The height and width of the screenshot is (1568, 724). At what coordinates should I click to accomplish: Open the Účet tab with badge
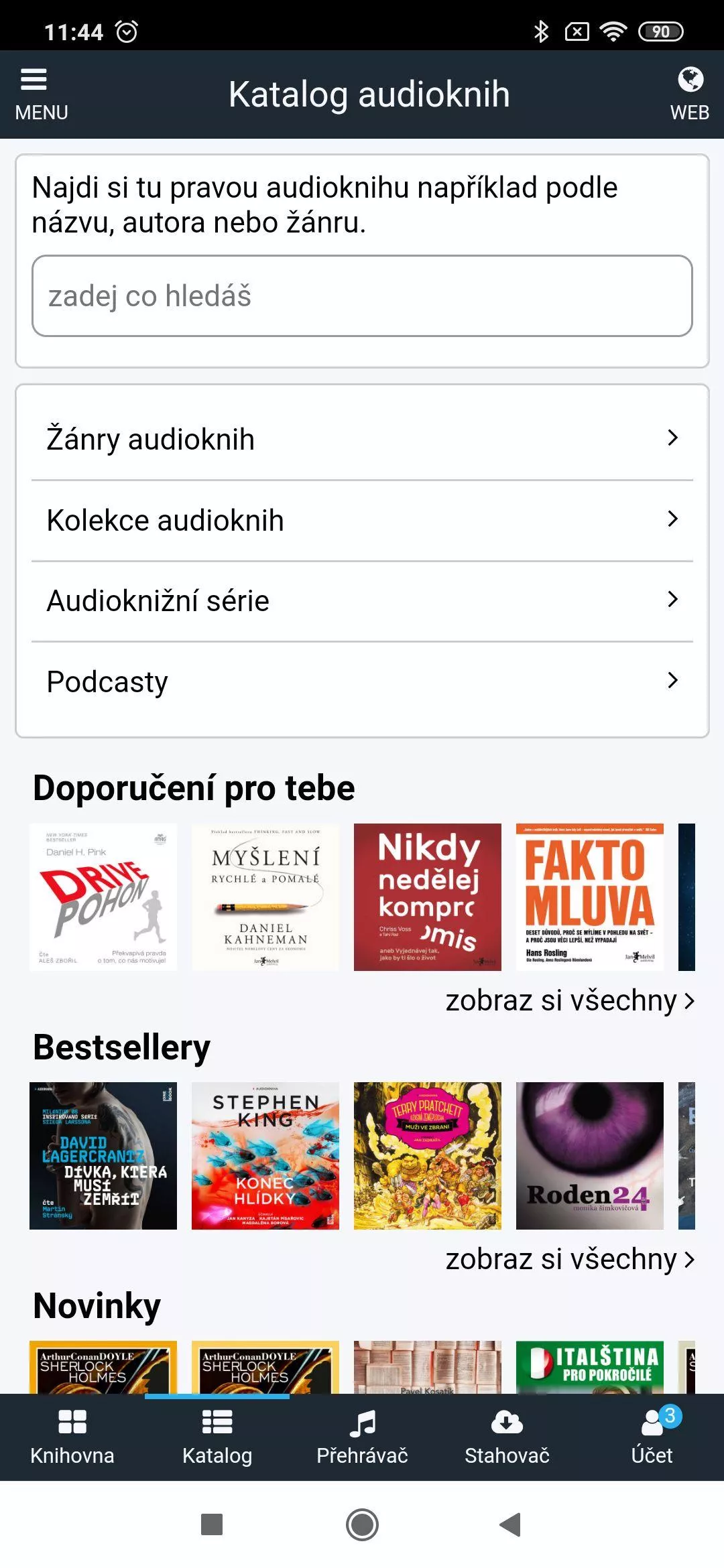point(652,1437)
